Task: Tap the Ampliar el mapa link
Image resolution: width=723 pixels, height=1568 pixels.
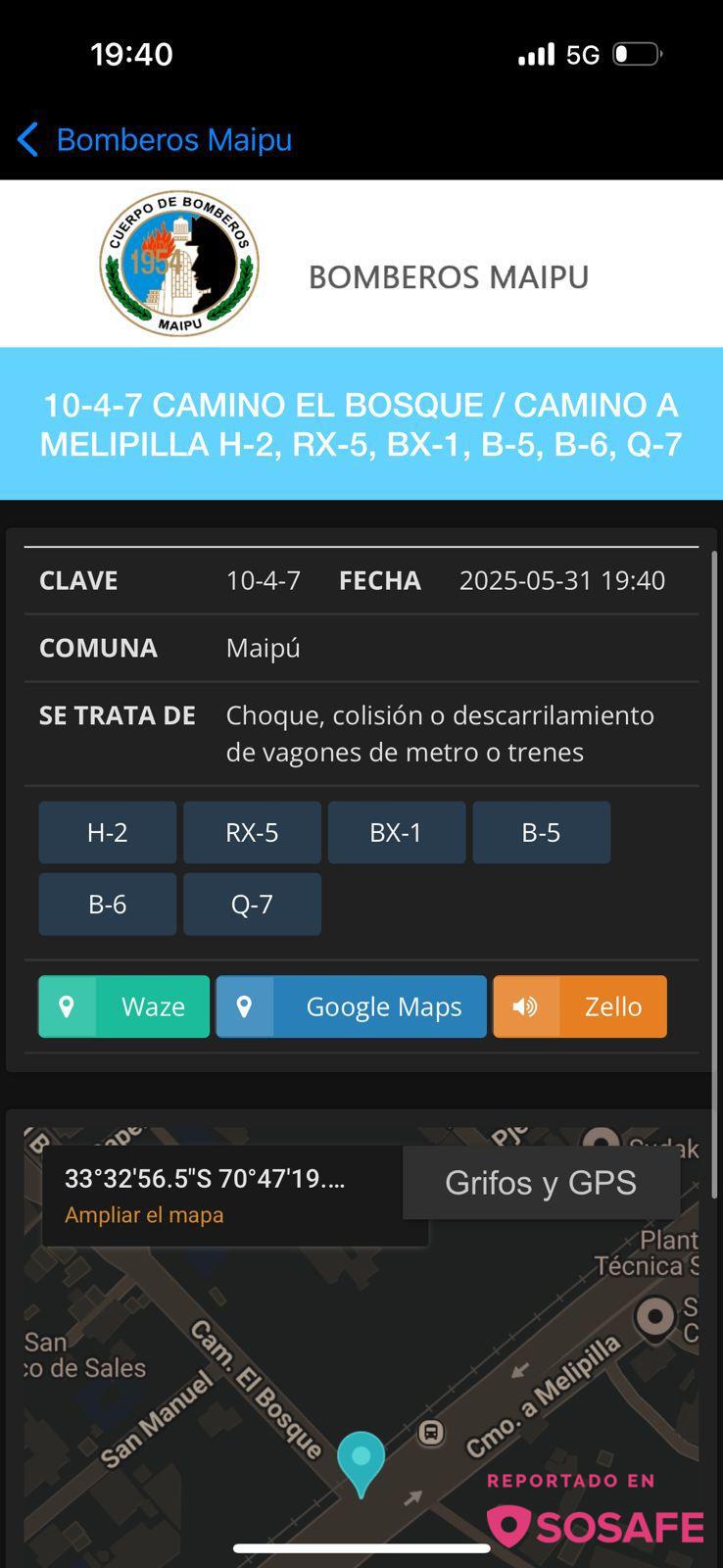Action: tap(144, 1215)
